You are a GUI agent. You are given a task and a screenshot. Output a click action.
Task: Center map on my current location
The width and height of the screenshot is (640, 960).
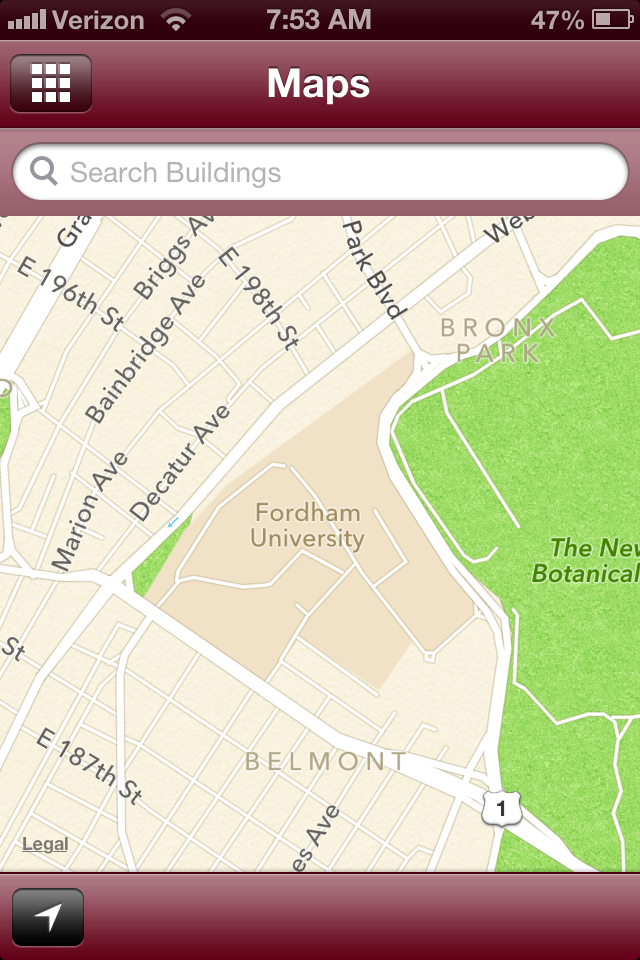coord(48,917)
